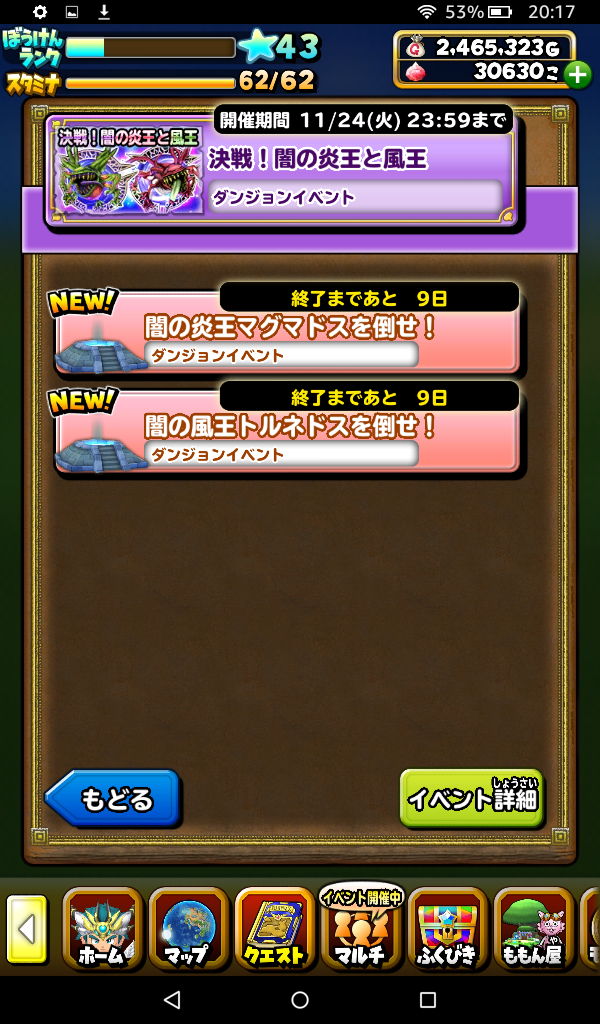Tap the left arrow on bottom menu
The width and height of the screenshot is (600, 1024).
pos(27,928)
